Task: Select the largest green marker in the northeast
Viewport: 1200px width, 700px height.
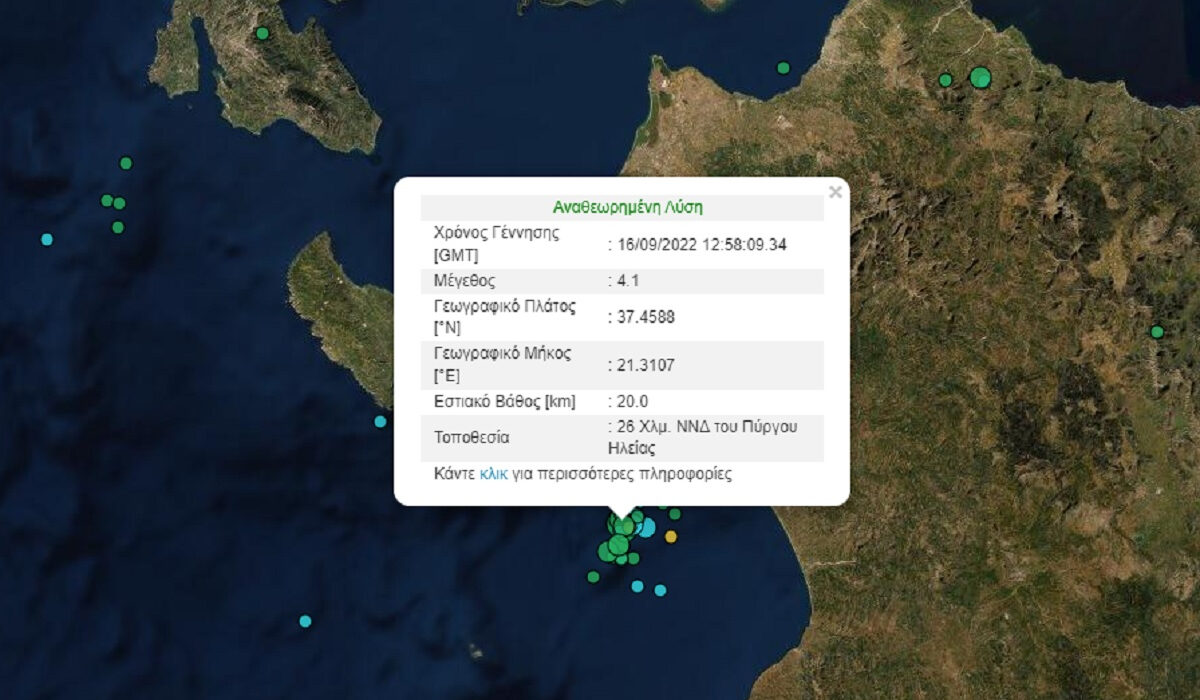Action: [x=980, y=77]
